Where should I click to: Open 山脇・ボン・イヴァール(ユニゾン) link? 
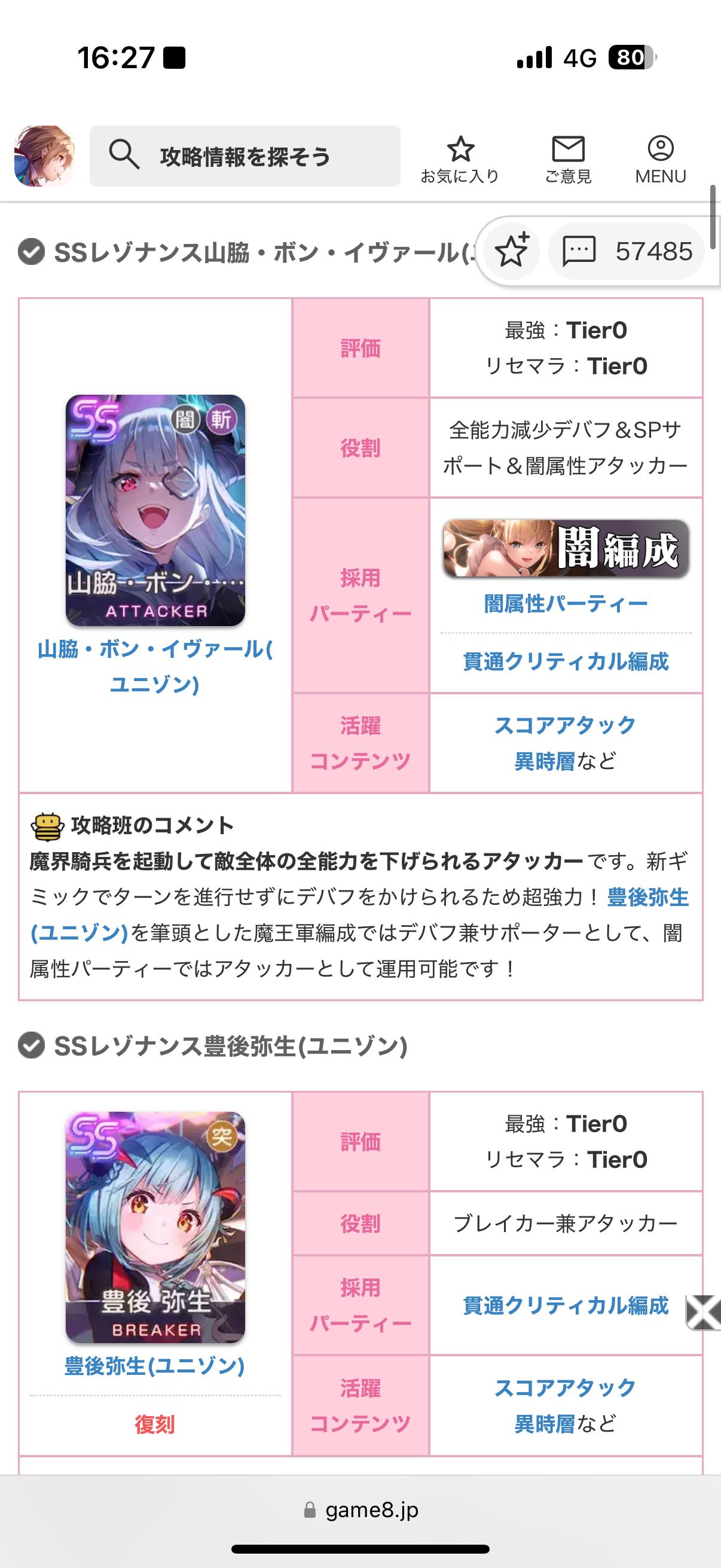coord(155,666)
